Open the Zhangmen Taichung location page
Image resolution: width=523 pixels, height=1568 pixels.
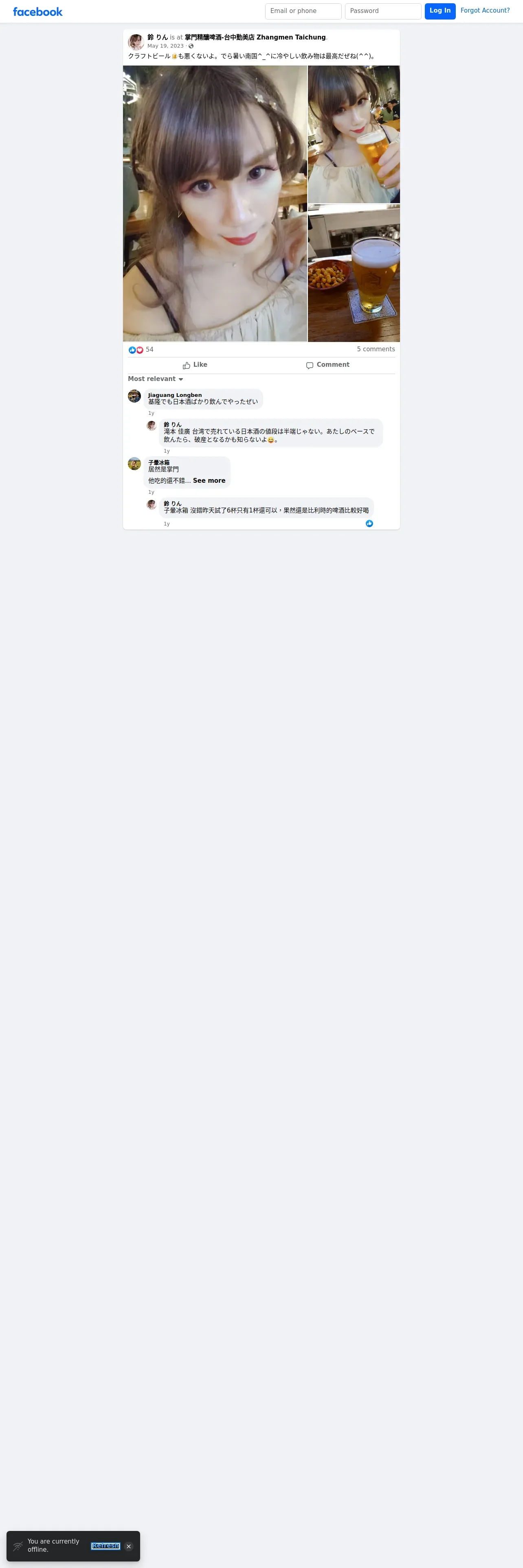[255, 37]
